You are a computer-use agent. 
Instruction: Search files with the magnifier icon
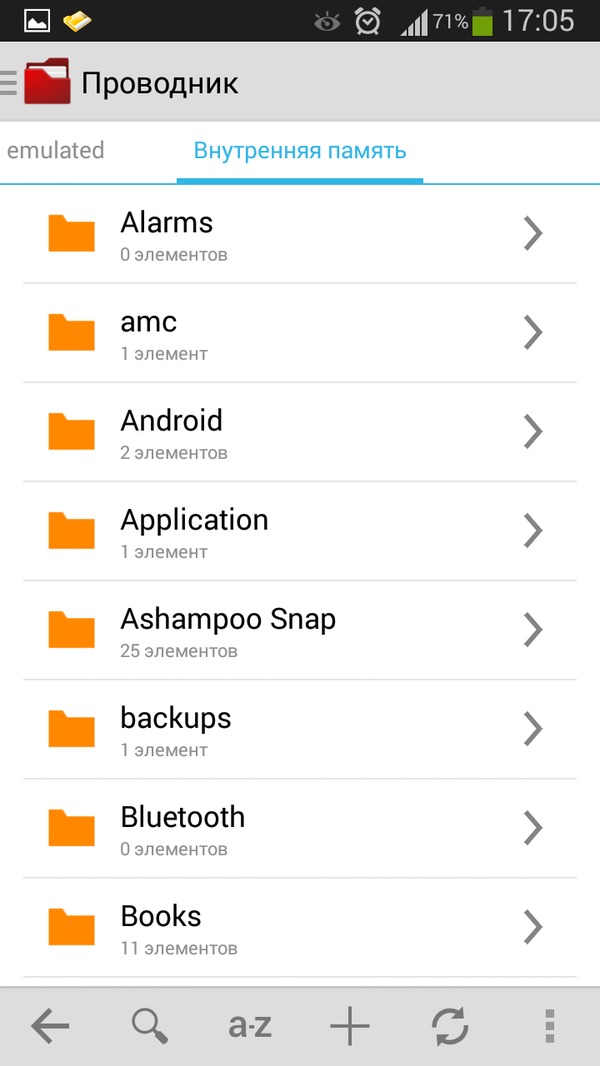coord(150,1026)
